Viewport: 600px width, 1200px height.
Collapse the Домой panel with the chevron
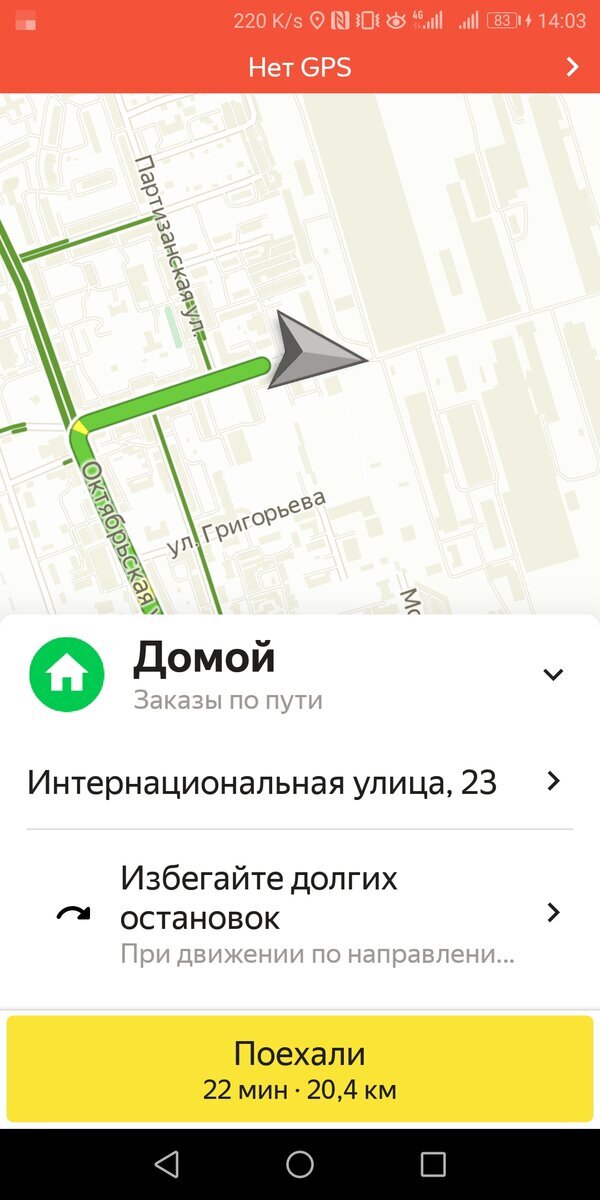553,674
